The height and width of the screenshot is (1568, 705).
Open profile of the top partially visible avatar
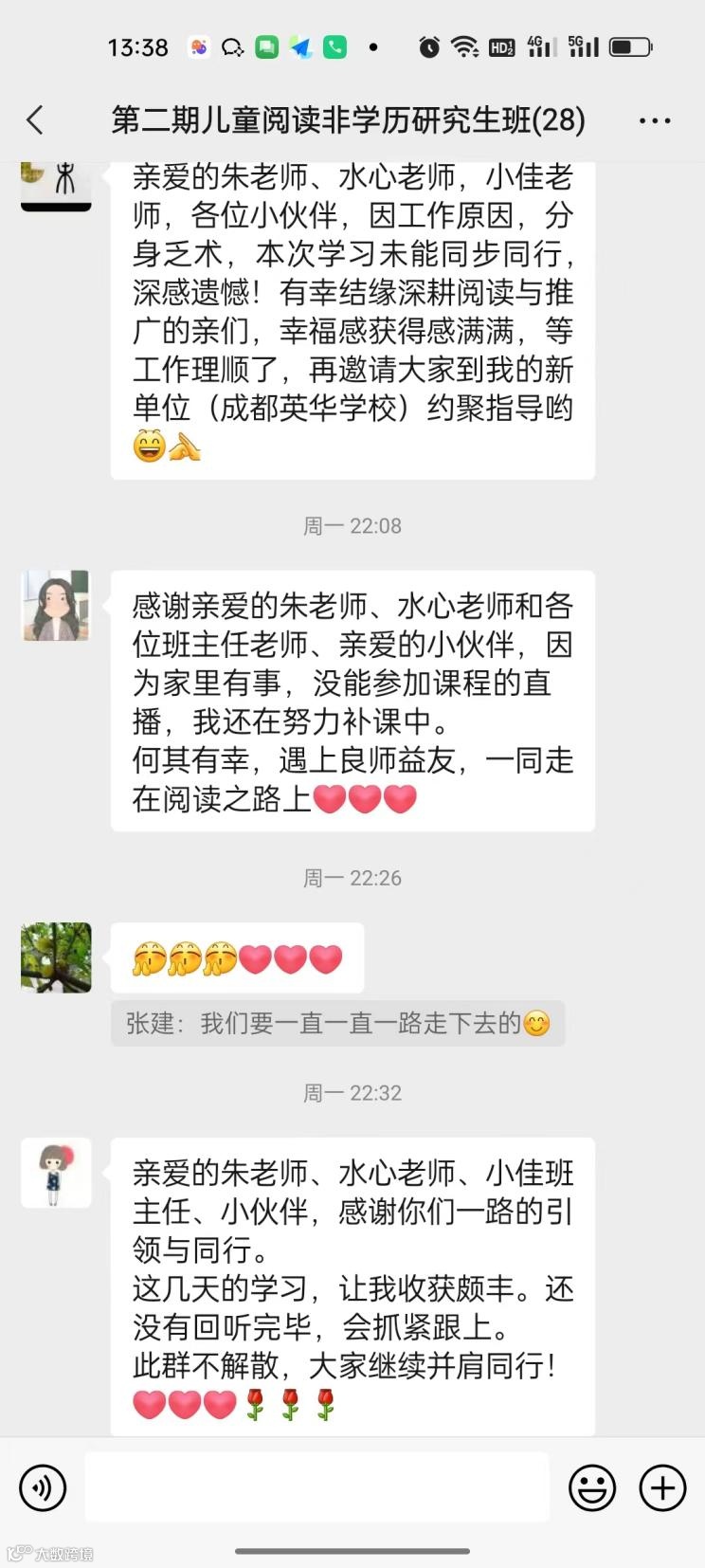56,185
